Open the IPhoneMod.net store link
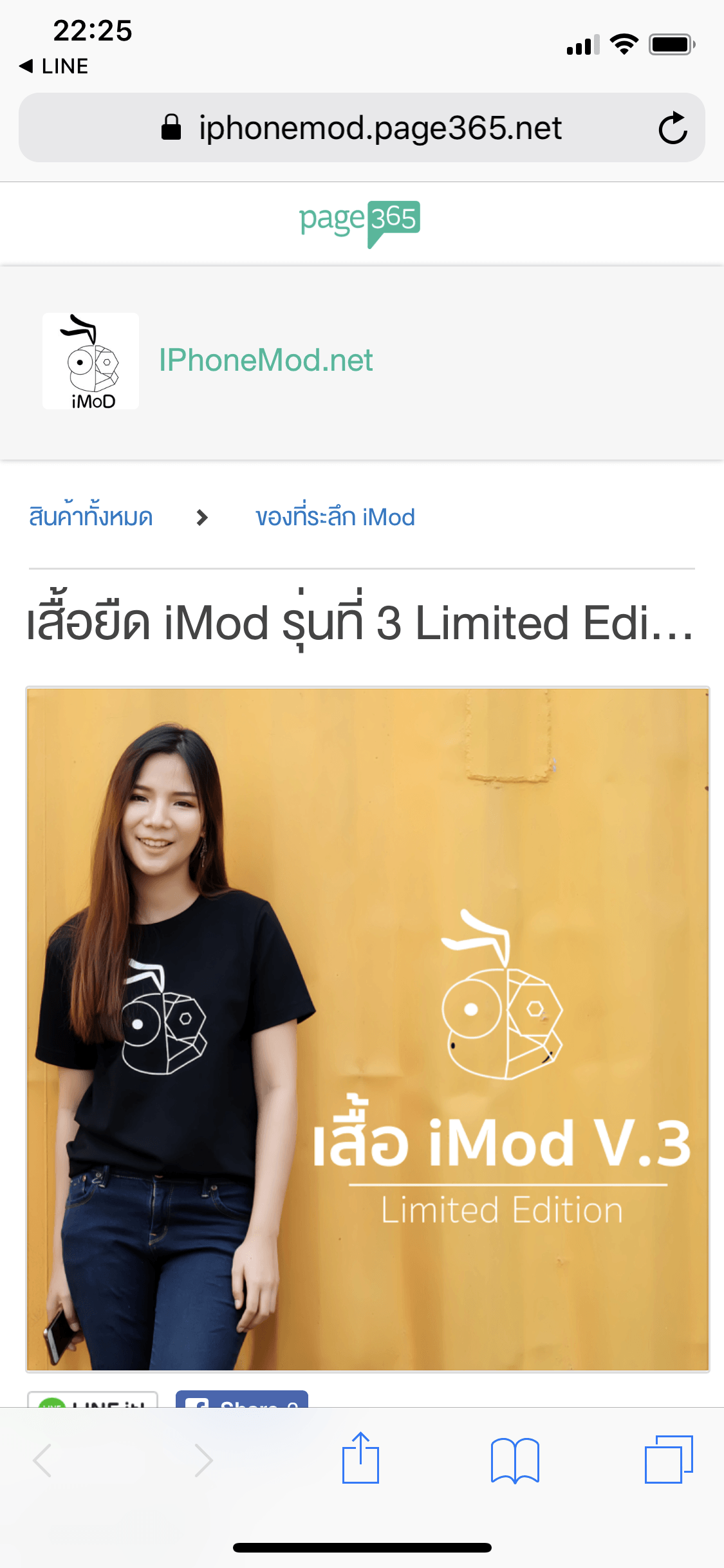 point(266,359)
